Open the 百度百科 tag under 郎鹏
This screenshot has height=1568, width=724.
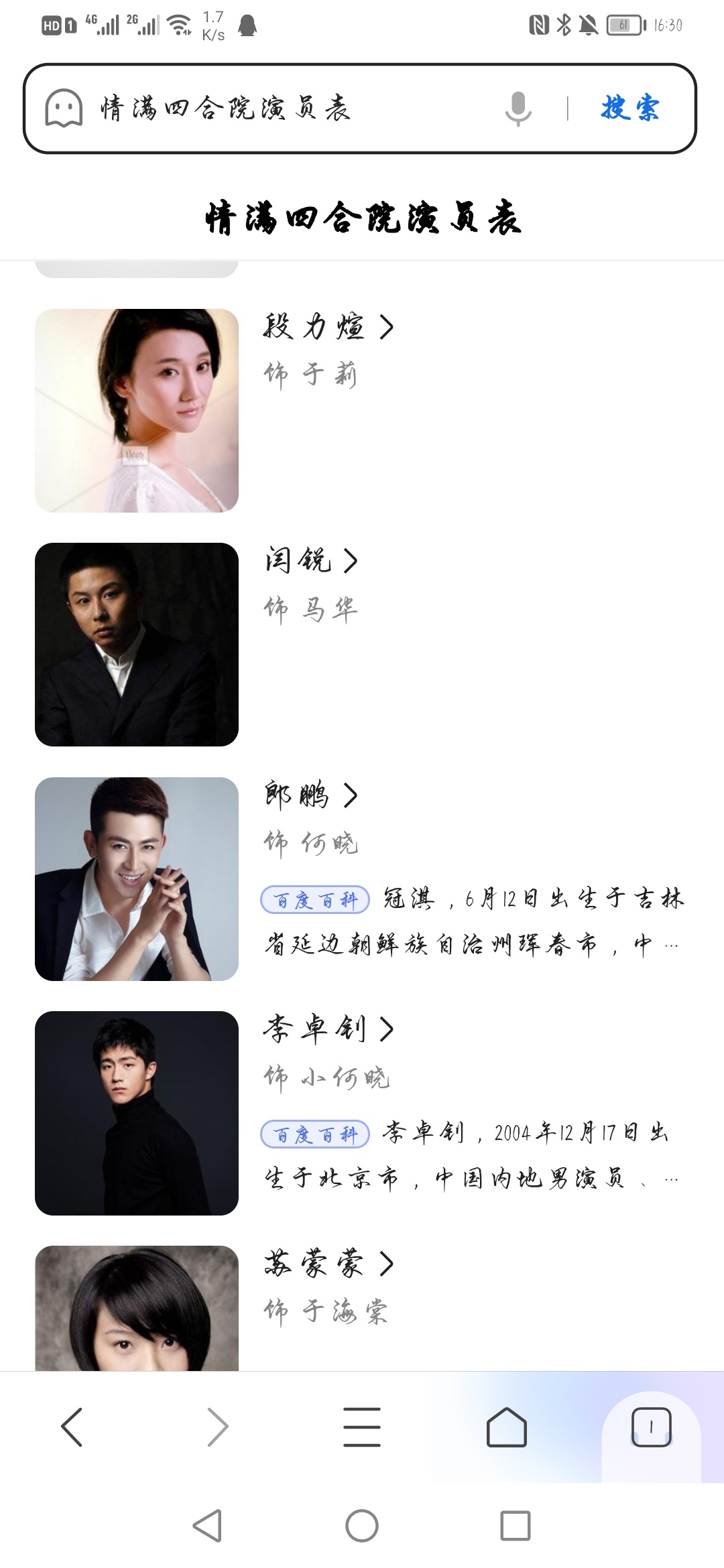pyautogui.click(x=315, y=900)
